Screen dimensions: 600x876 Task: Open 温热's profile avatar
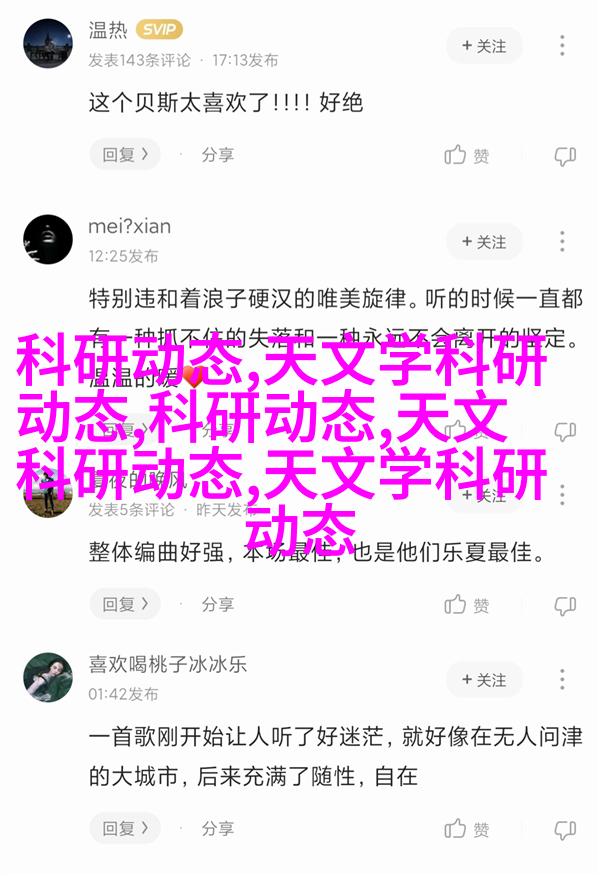(x=48, y=44)
